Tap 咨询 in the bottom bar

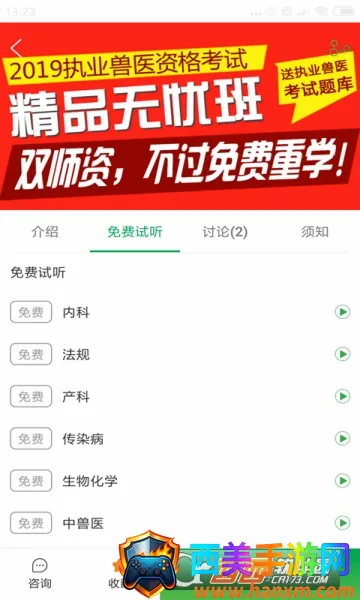point(40,574)
